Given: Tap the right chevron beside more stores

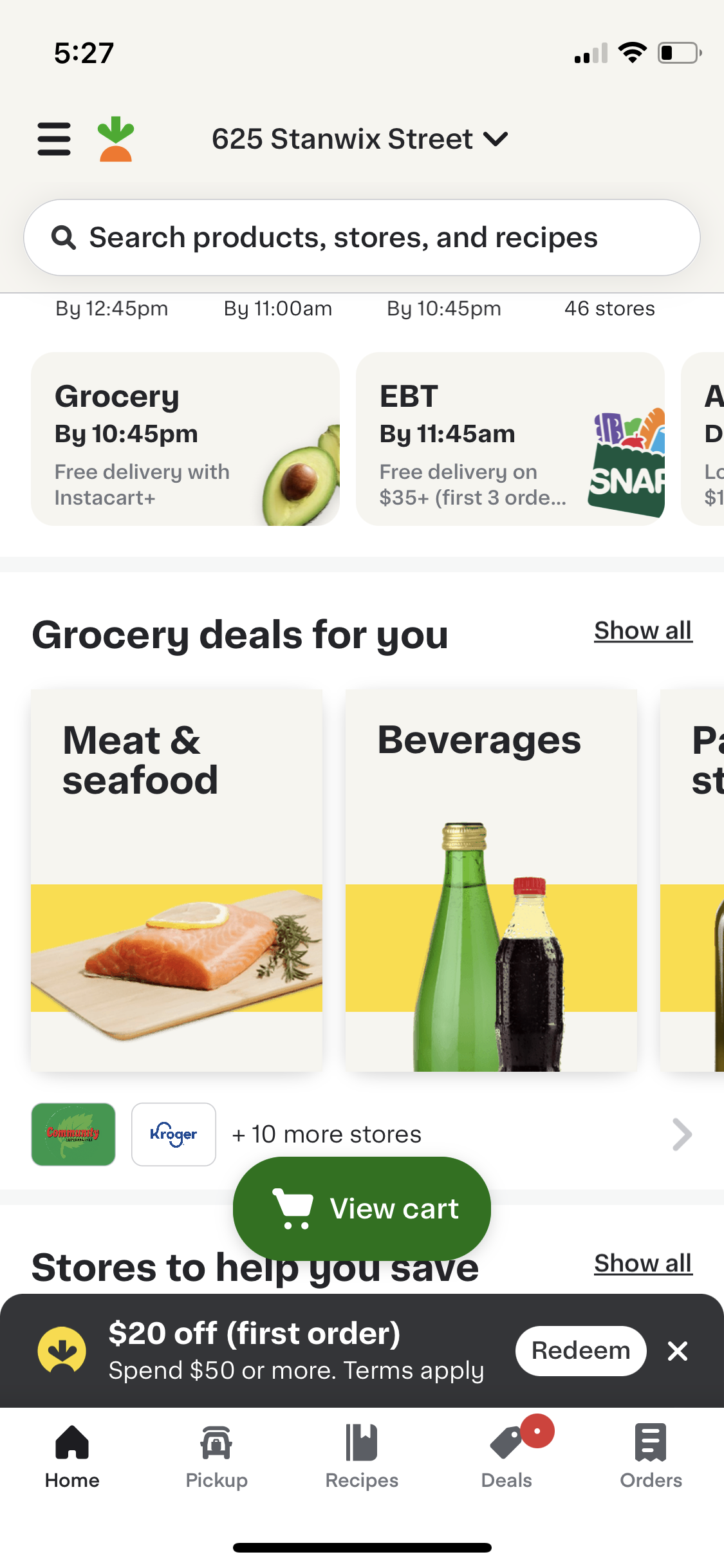Looking at the screenshot, I should click(x=681, y=1134).
